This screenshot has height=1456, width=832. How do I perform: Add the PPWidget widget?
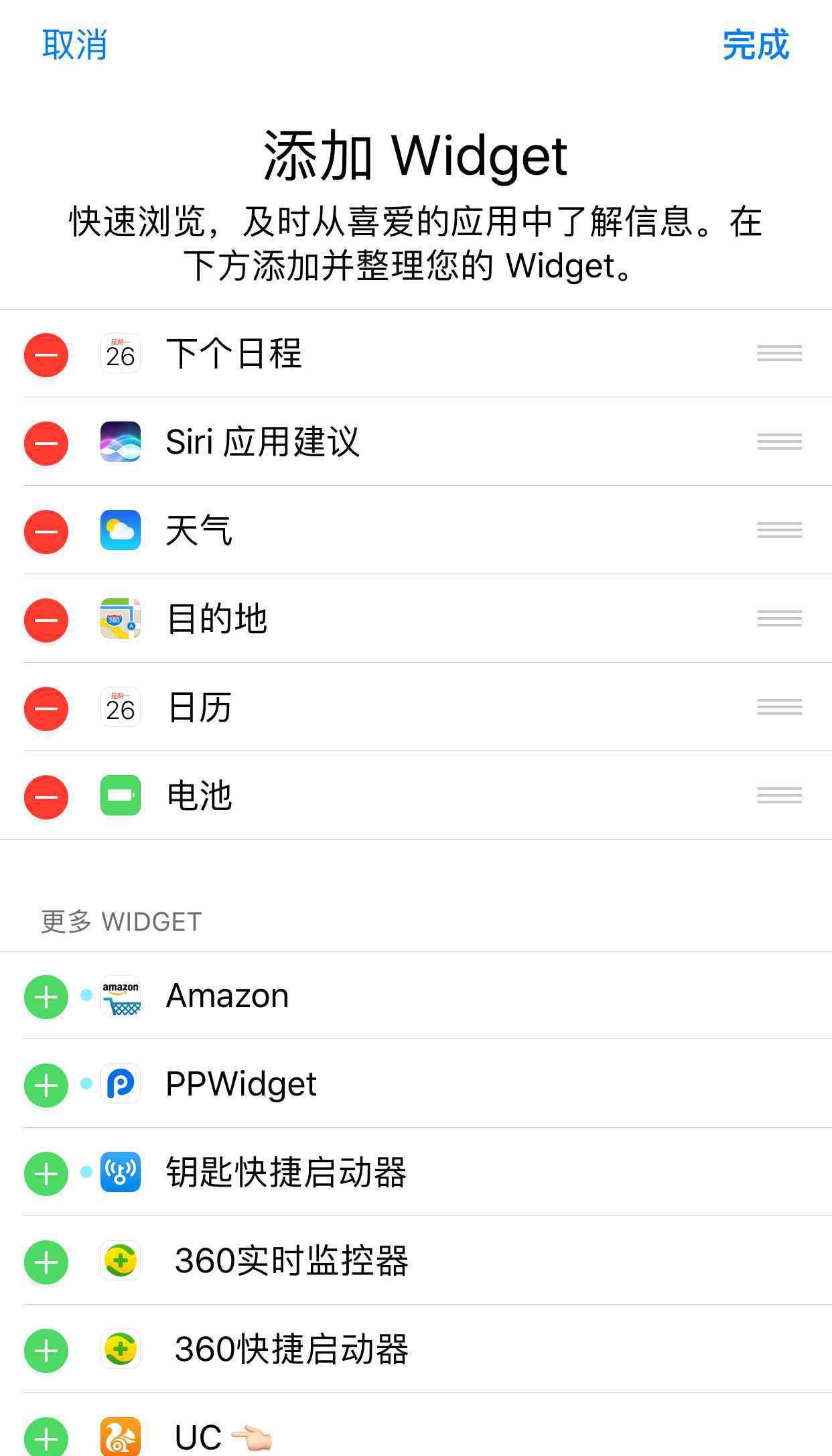pos(46,1085)
